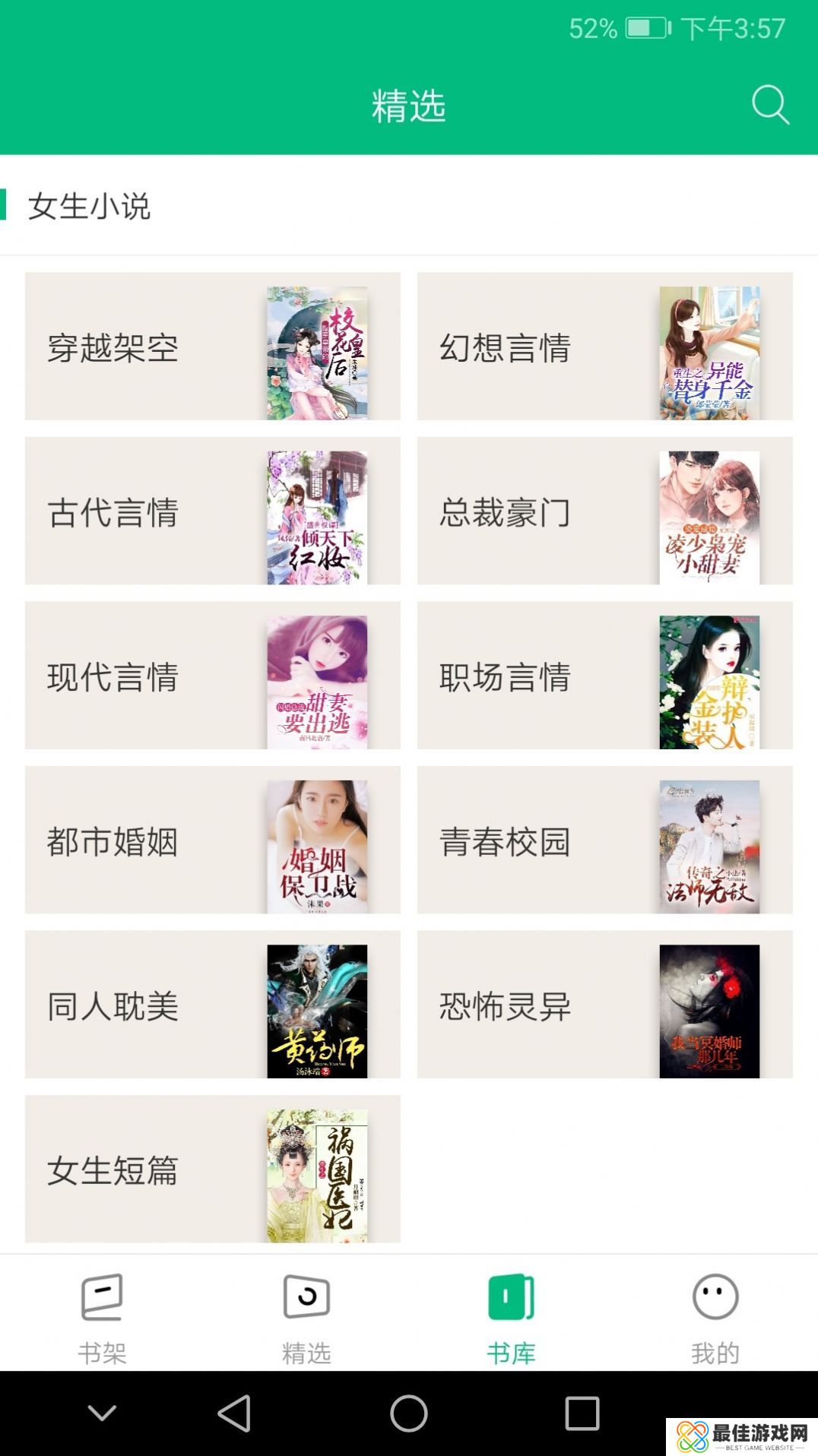818x1456 pixels.
Task: Open the 穿越架空 category
Action: click(213, 347)
